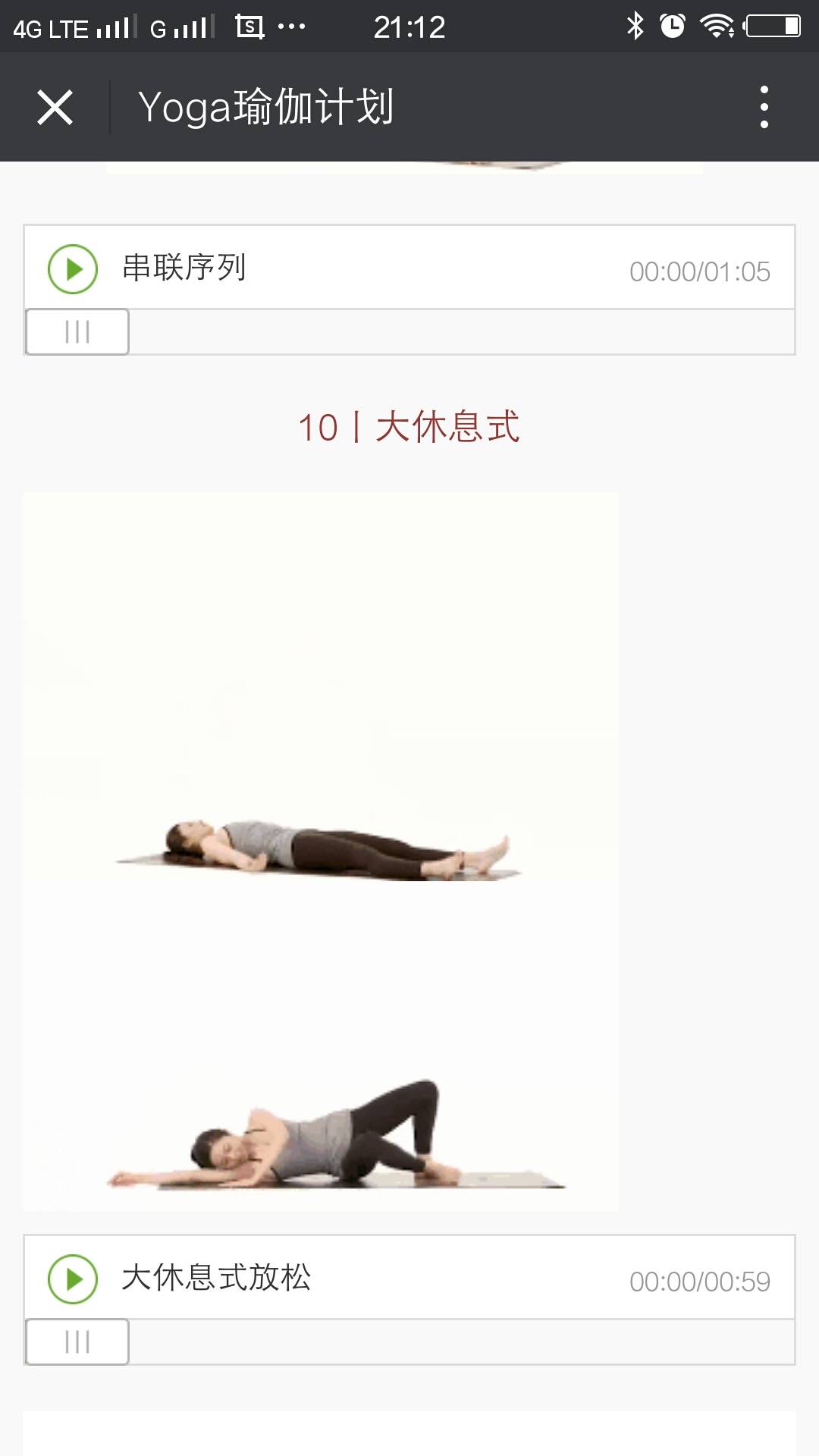Screen dimensions: 819x1456
Task: Open the three-dot overflow menu
Action: 764,107
